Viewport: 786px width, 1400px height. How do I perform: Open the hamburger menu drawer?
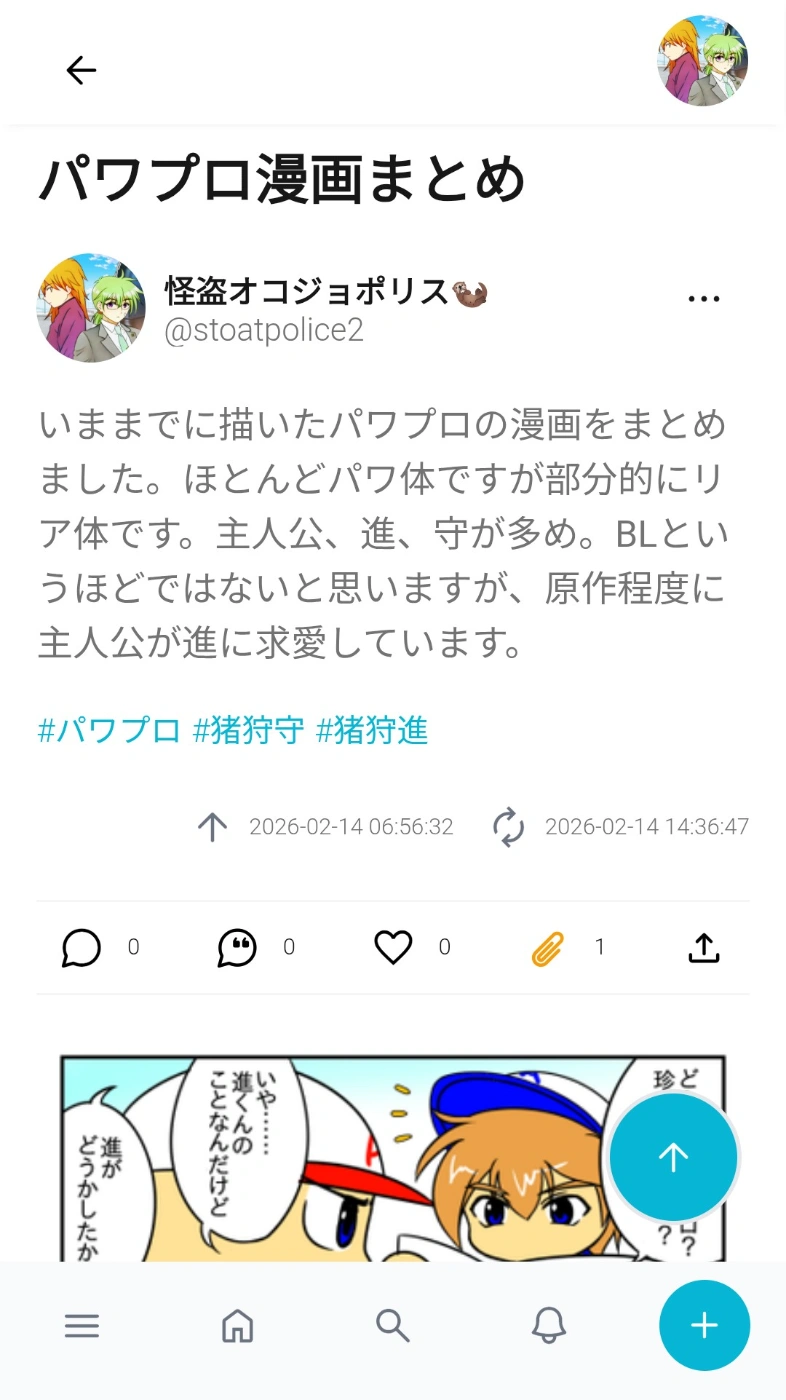[x=81, y=1326]
